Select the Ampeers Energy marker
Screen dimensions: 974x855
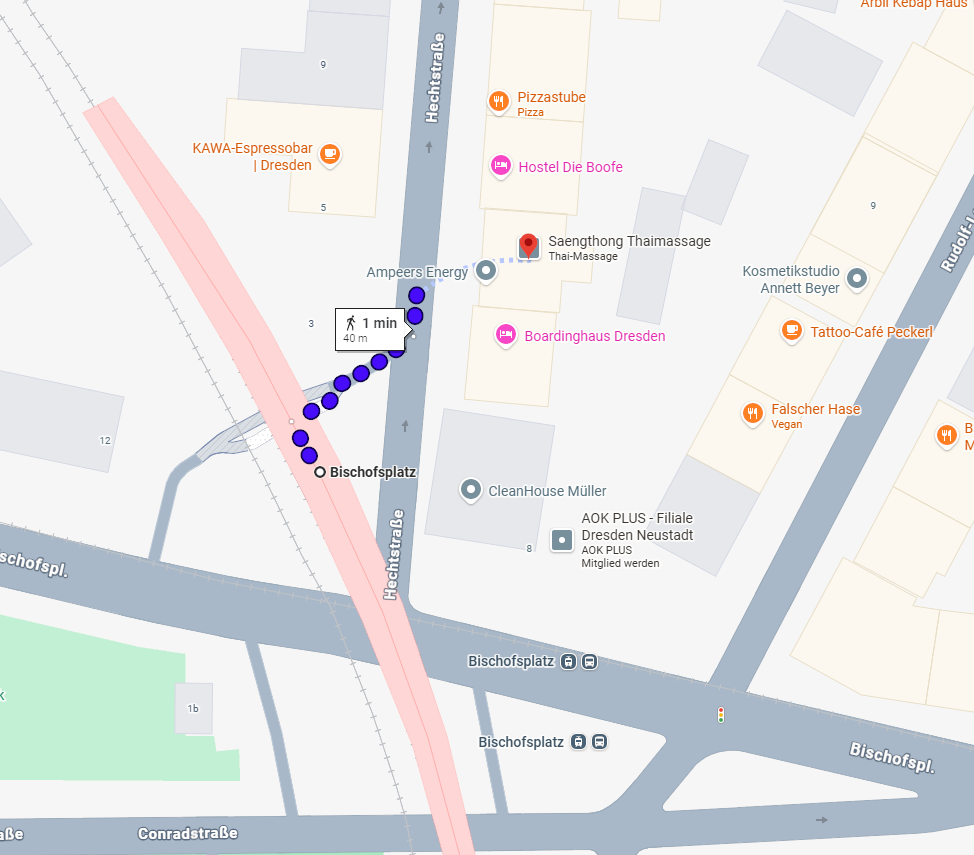tap(486, 270)
